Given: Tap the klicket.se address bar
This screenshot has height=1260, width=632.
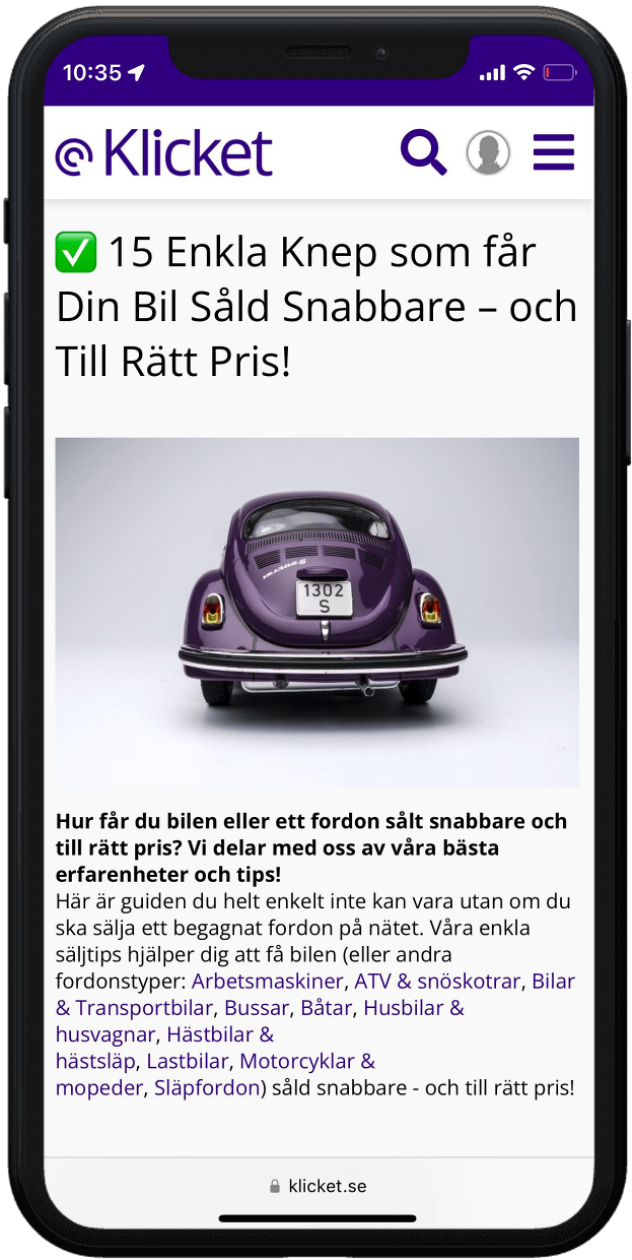Looking at the screenshot, I should pos(318,1187).
